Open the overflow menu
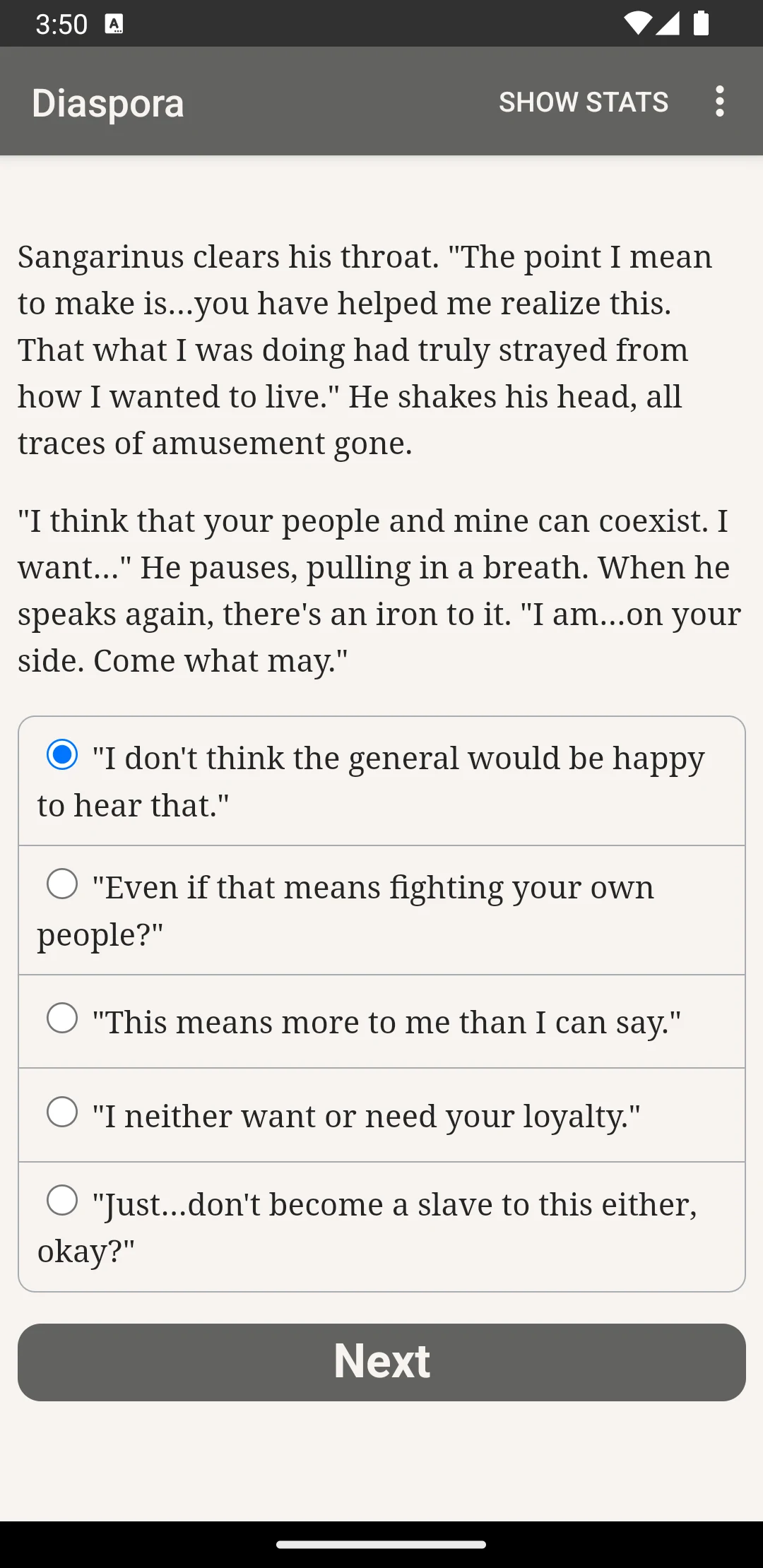This screenshot has height=1568, width=763. click(x=719, y=102)
